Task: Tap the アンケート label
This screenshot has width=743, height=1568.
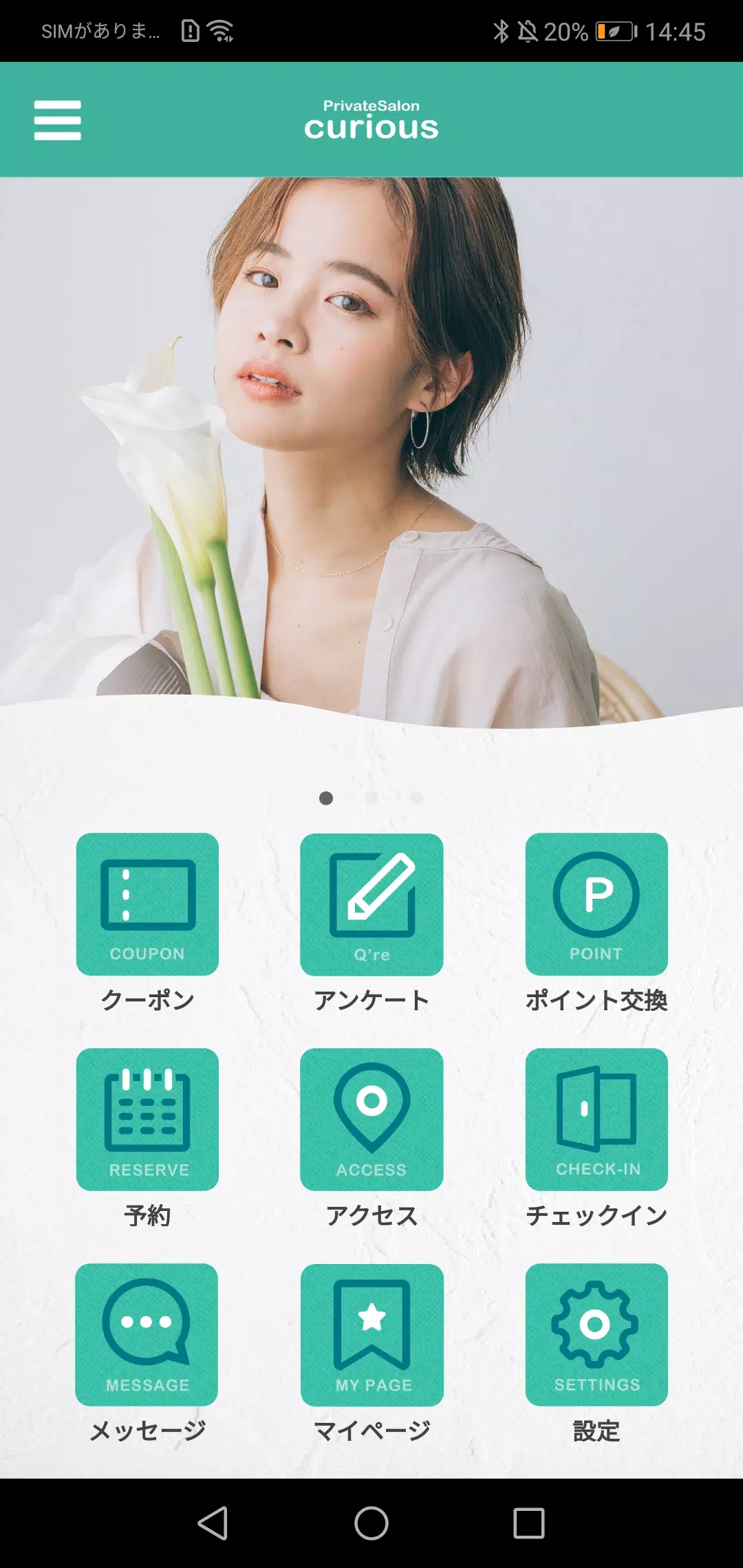Action: click(371, 1001)
